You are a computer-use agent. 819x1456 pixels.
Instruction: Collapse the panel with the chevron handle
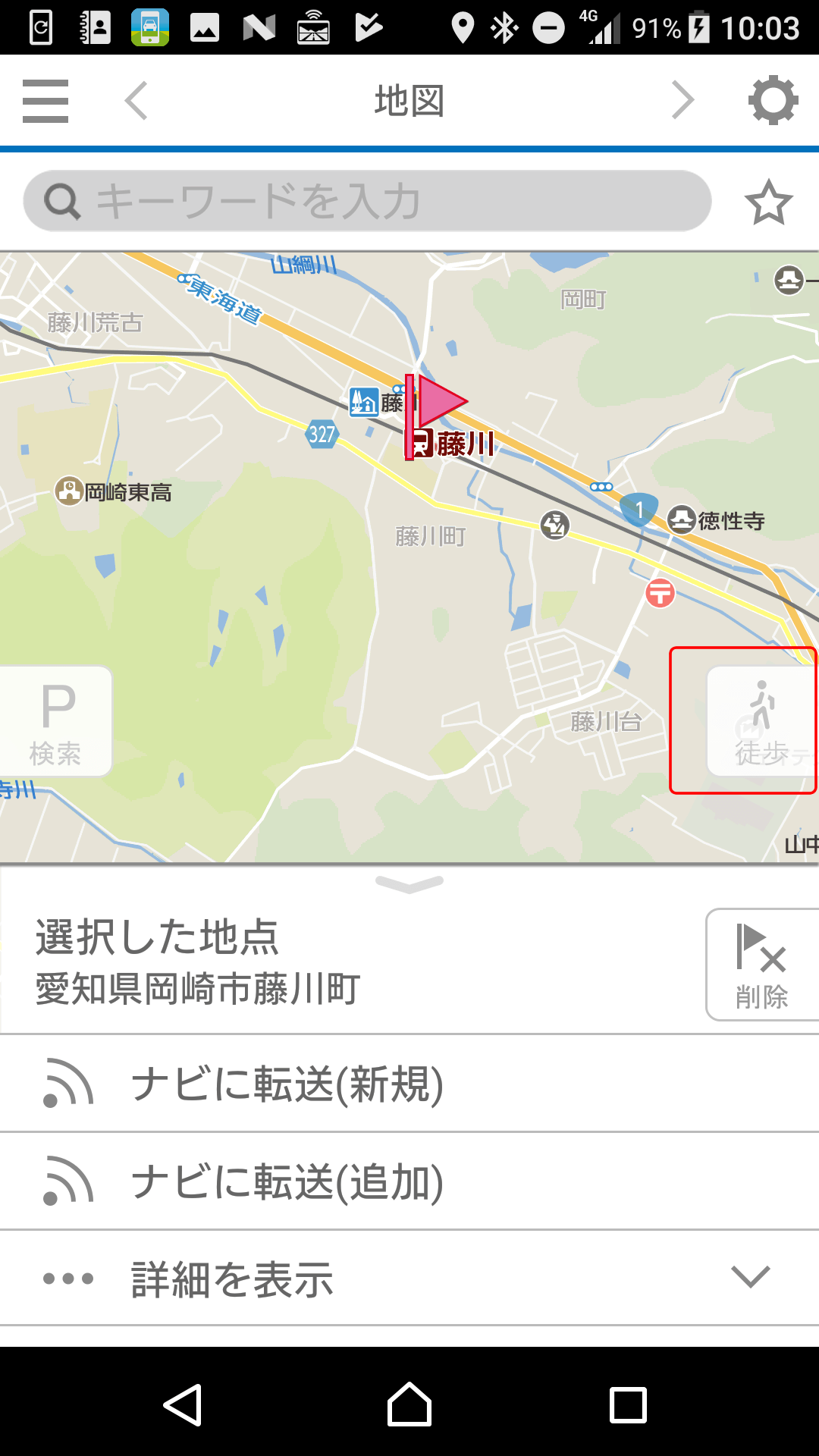tap(409, 883)
